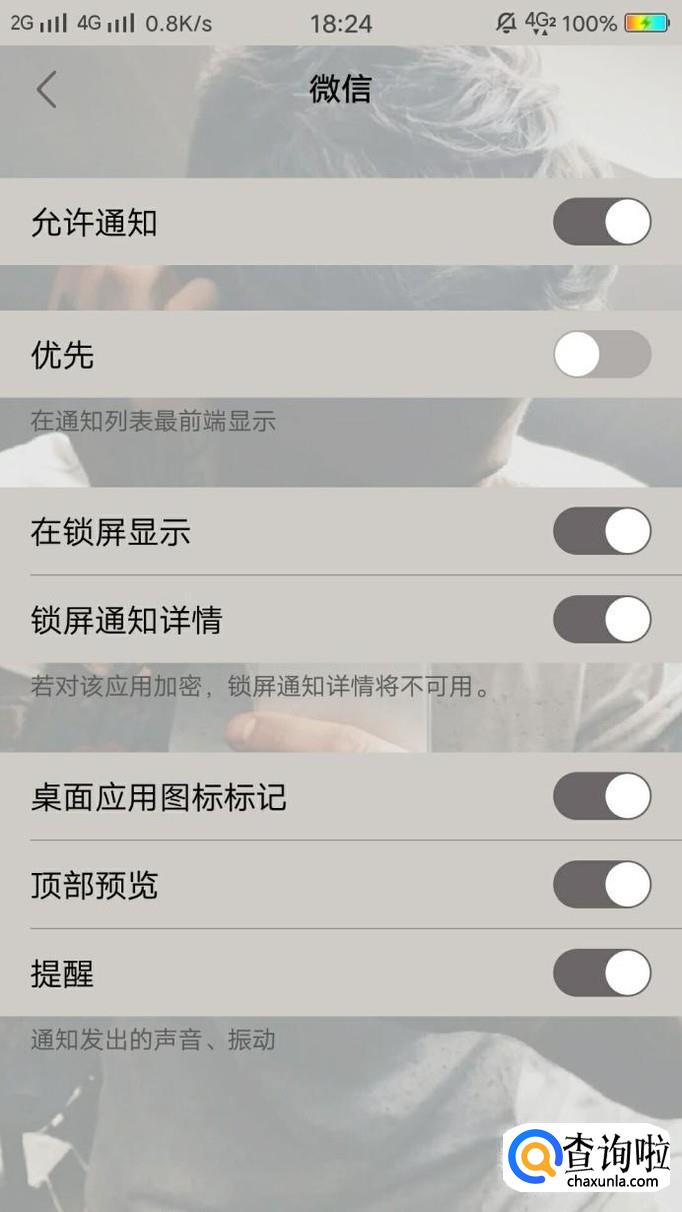Toggle off 锁屏通知详情
The width and height of the screenshot is (682, 1212).
click(x=602, y=620)
